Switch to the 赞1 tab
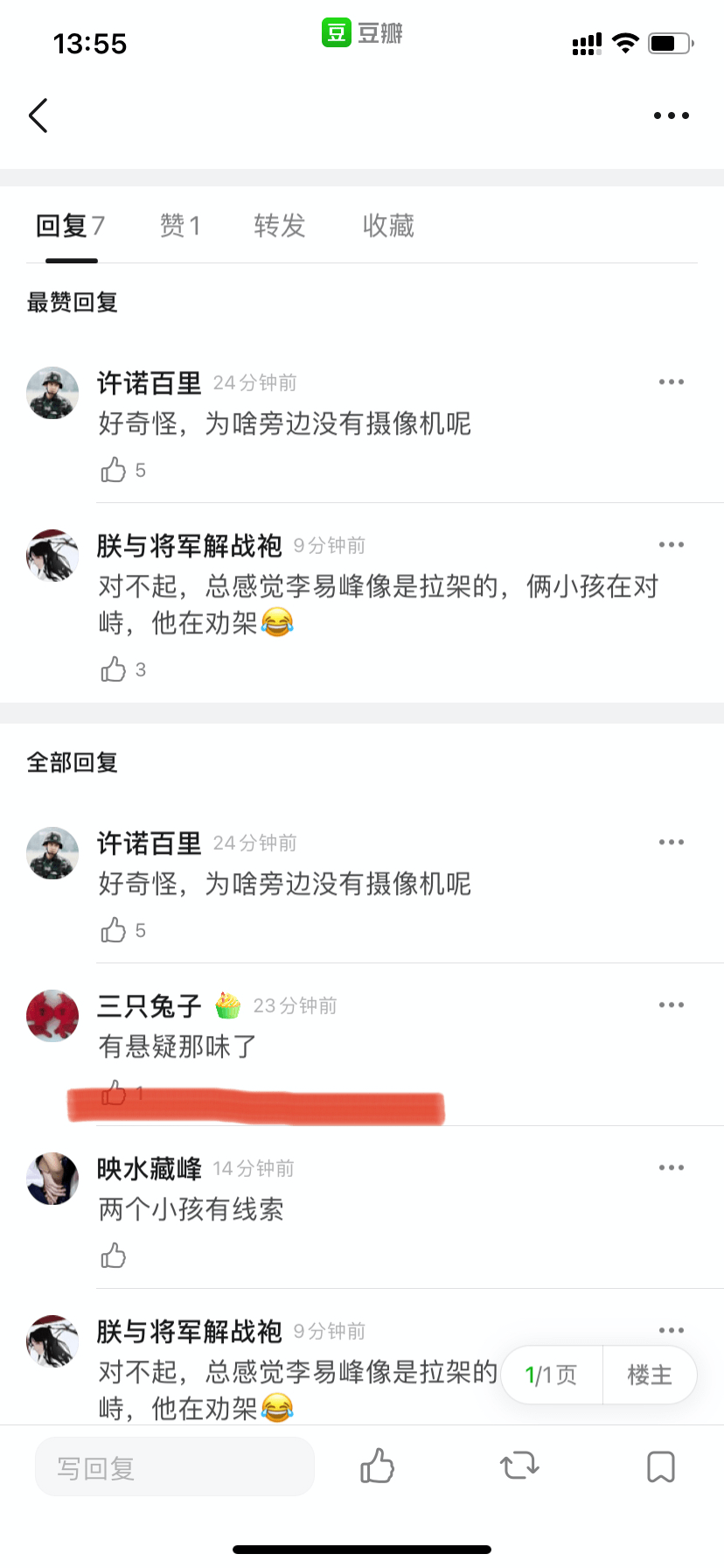 point(180,226)
